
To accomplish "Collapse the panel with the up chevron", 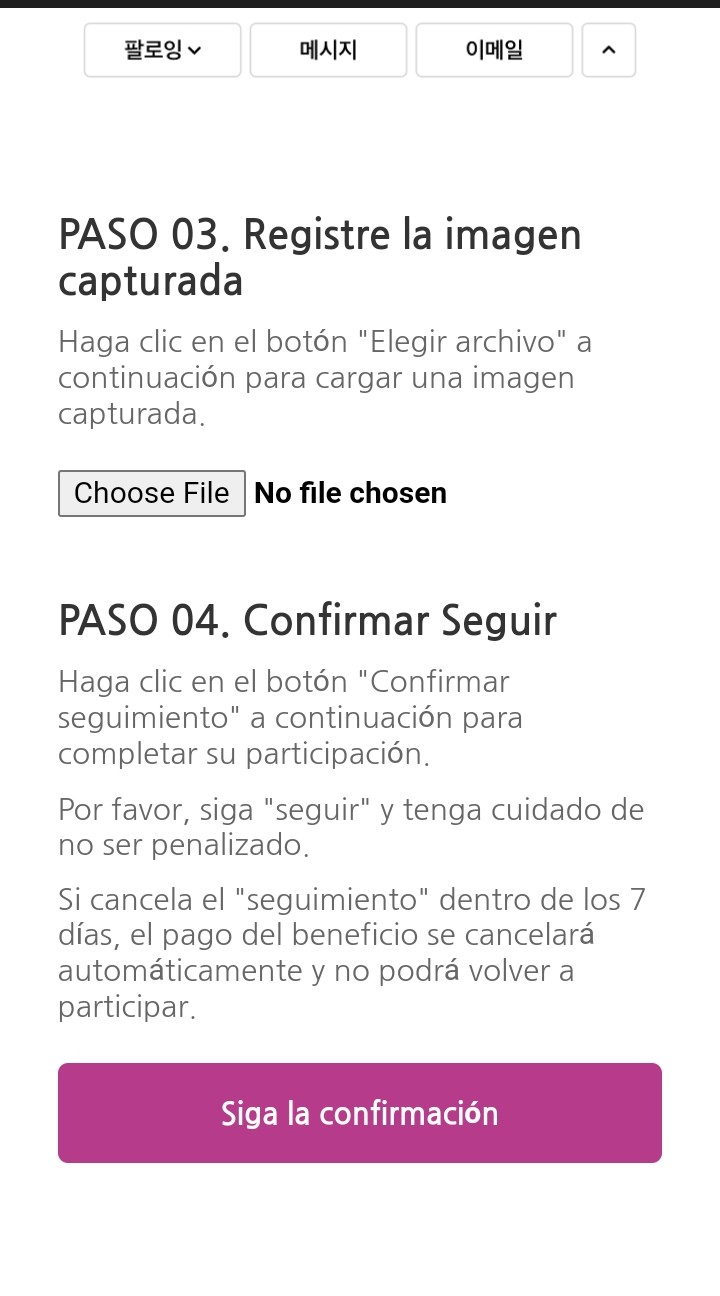I will point(608,50).
